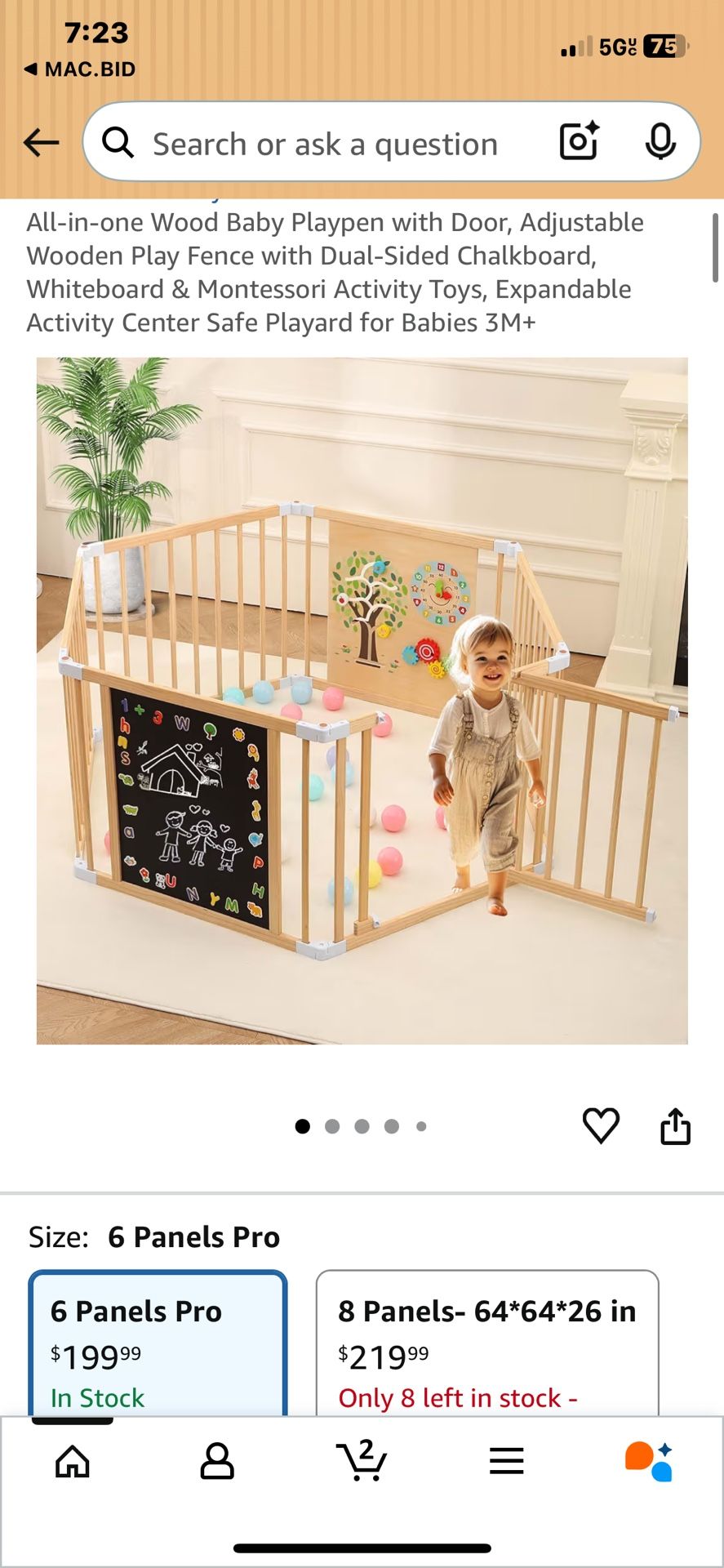Tap the search or ask a question field
The height and width of the screenshot is (1568, 724).
click(x=325, y=144)
